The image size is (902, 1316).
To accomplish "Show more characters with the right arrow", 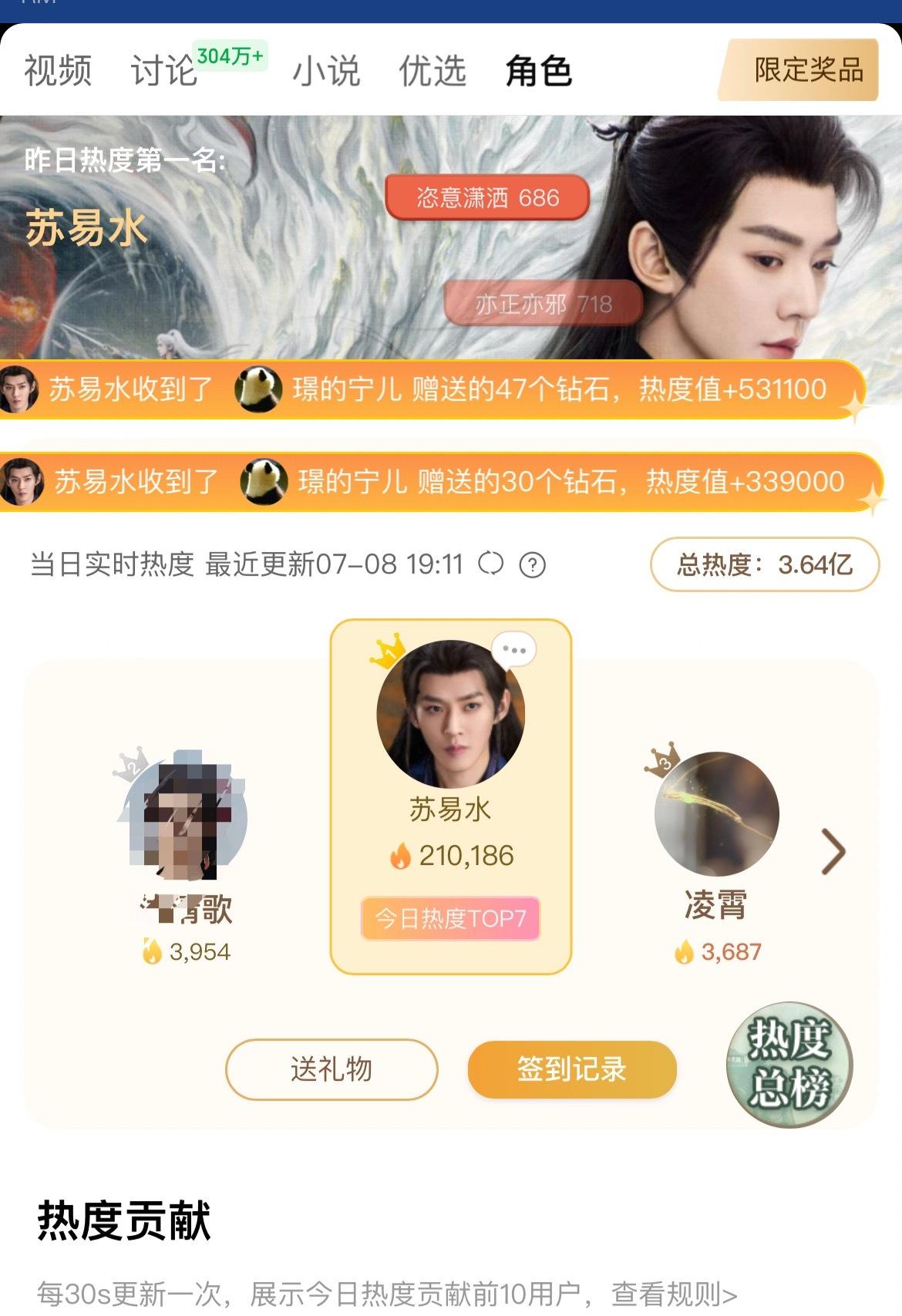I will 833,851.
